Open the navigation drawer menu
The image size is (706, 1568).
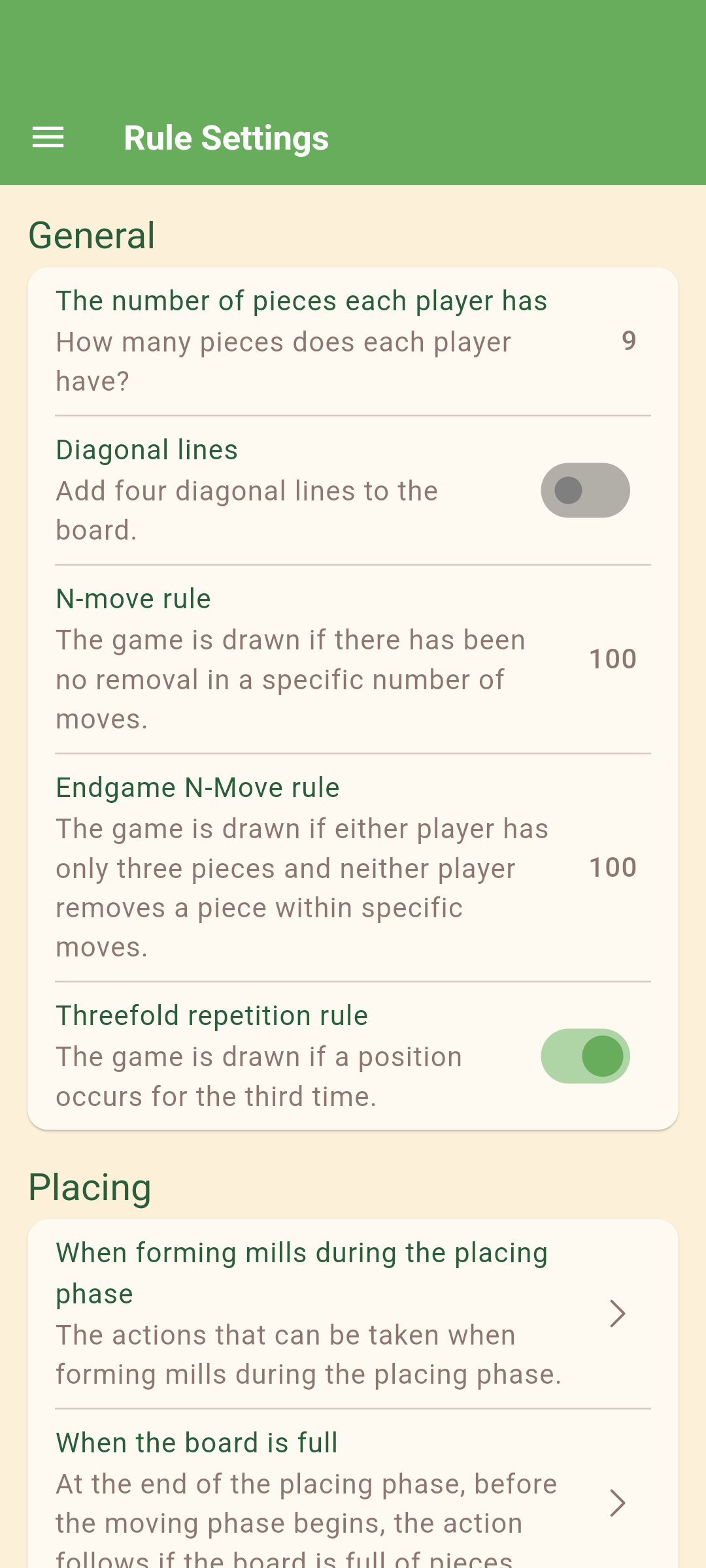coord(48,138)
